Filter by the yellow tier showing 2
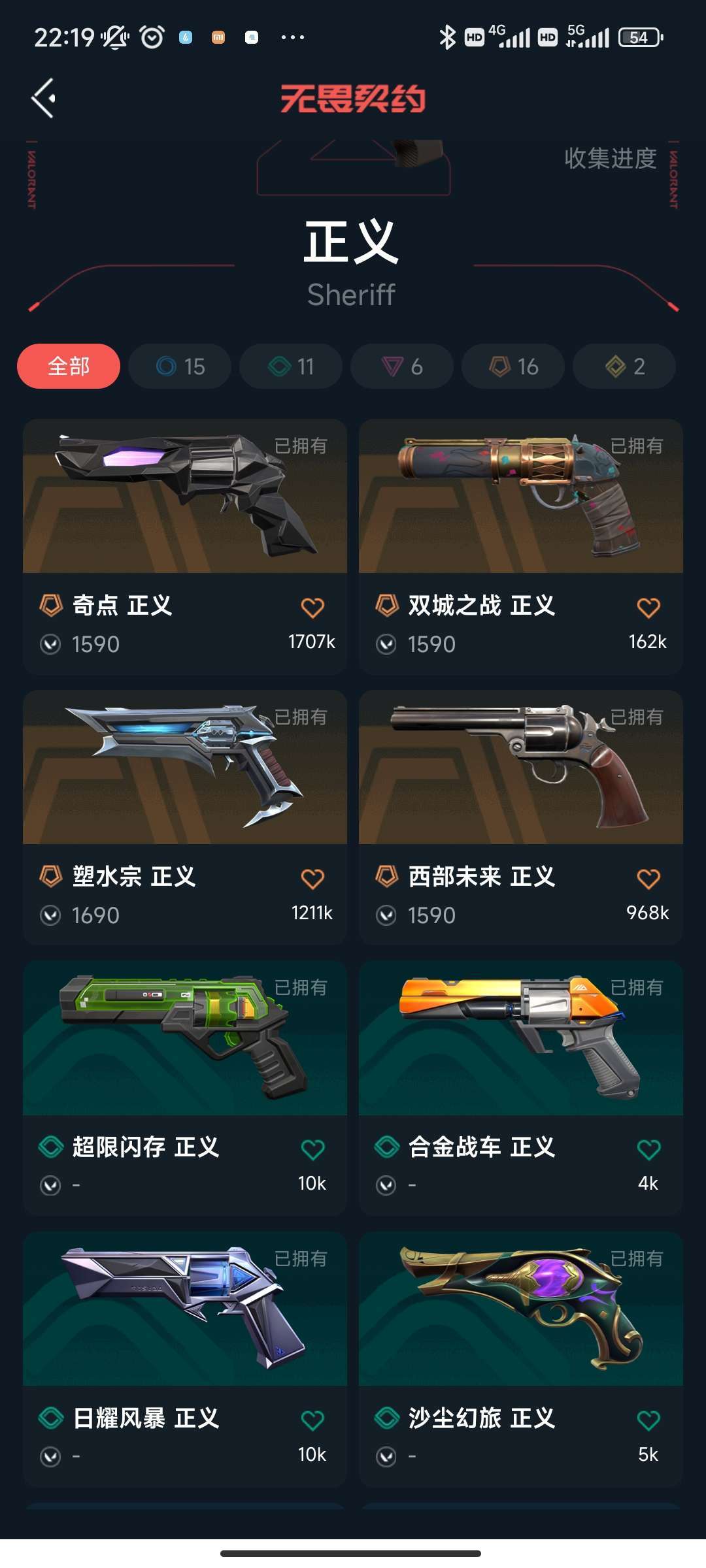Viewport: 706px width, 1568px height. 624,366
